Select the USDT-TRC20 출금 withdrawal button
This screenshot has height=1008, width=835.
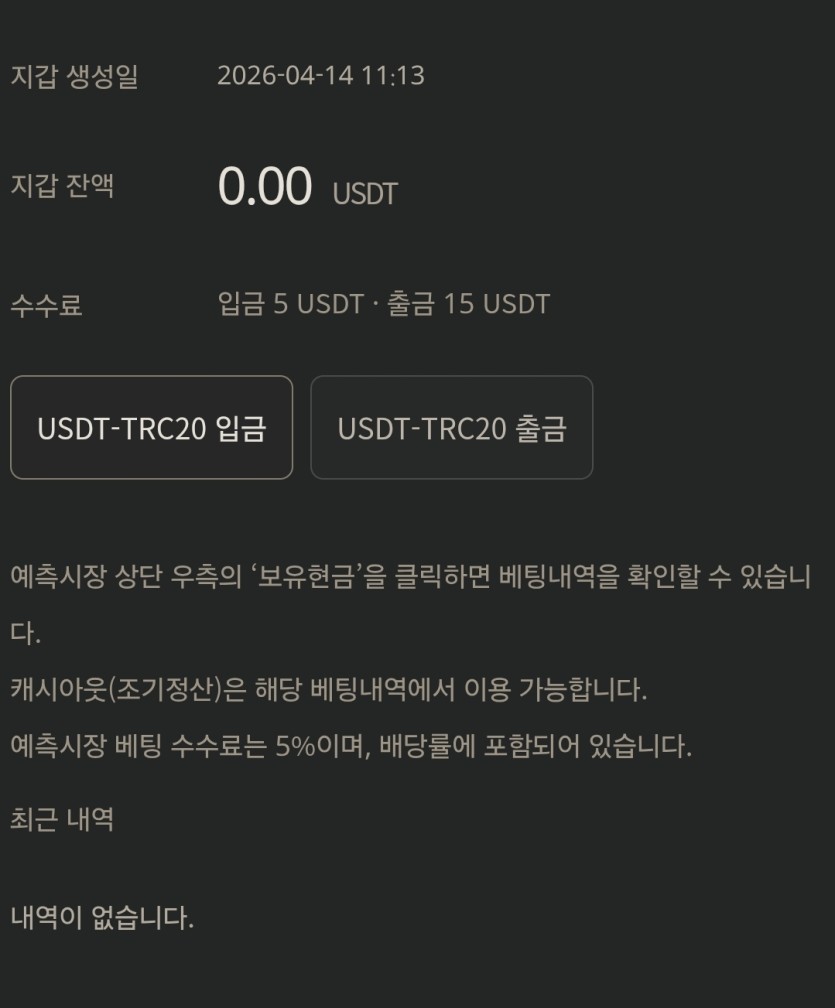[x=452, y=428]
